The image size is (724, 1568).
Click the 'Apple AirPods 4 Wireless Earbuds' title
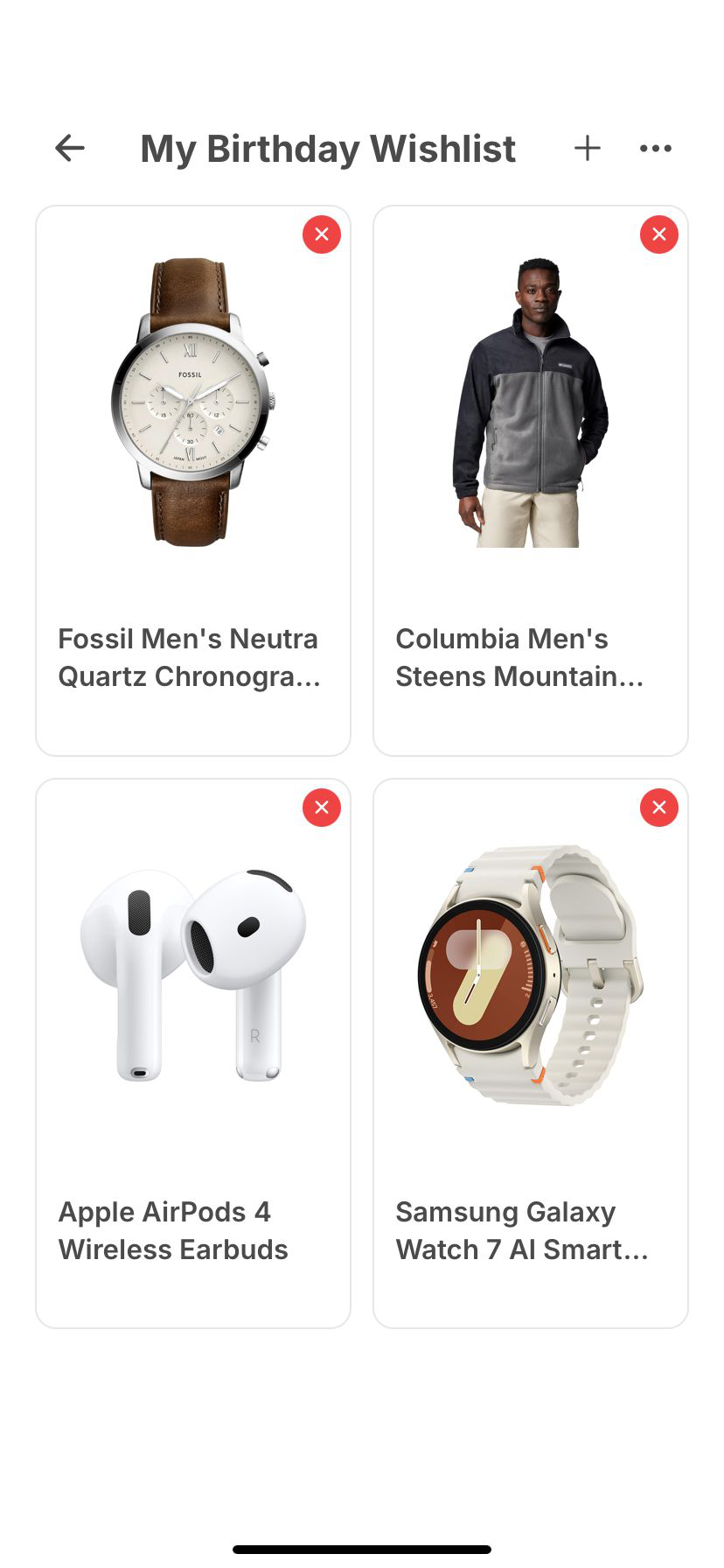(x=172, y=1230)
